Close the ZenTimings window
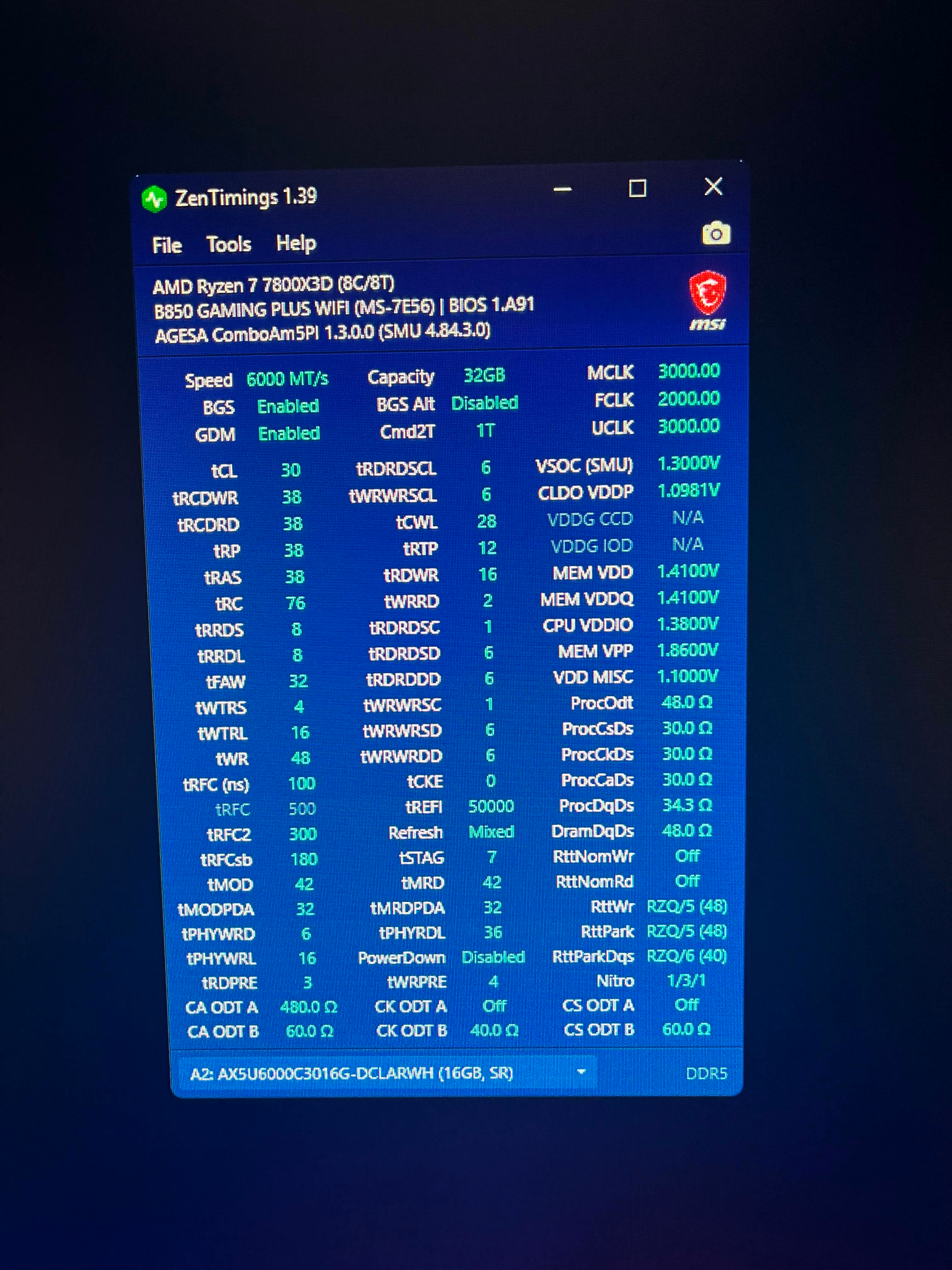Image resolution: width=952 pixels, height=1270 pixels. tap(713, 186)
